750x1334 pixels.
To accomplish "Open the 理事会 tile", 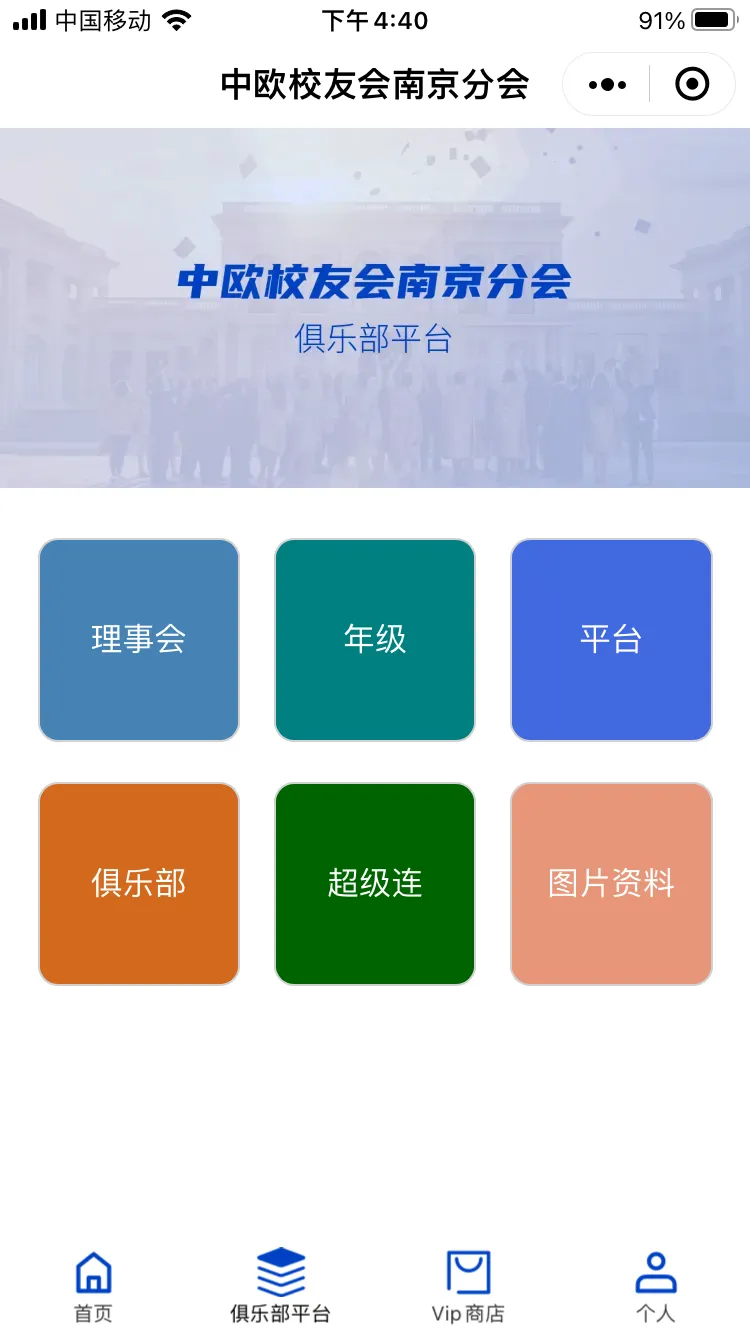I will coord(139,640).
